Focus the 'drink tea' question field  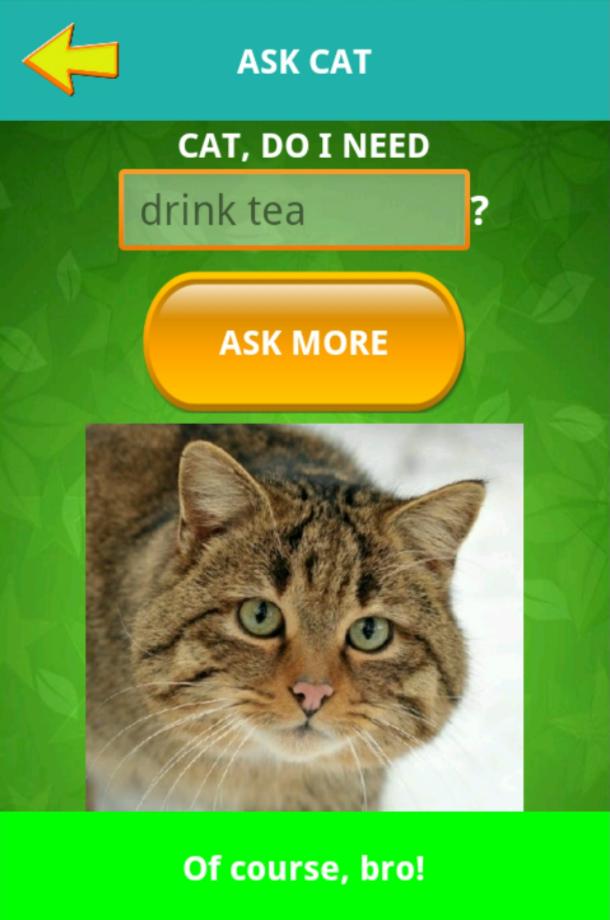tap(294, 211)
